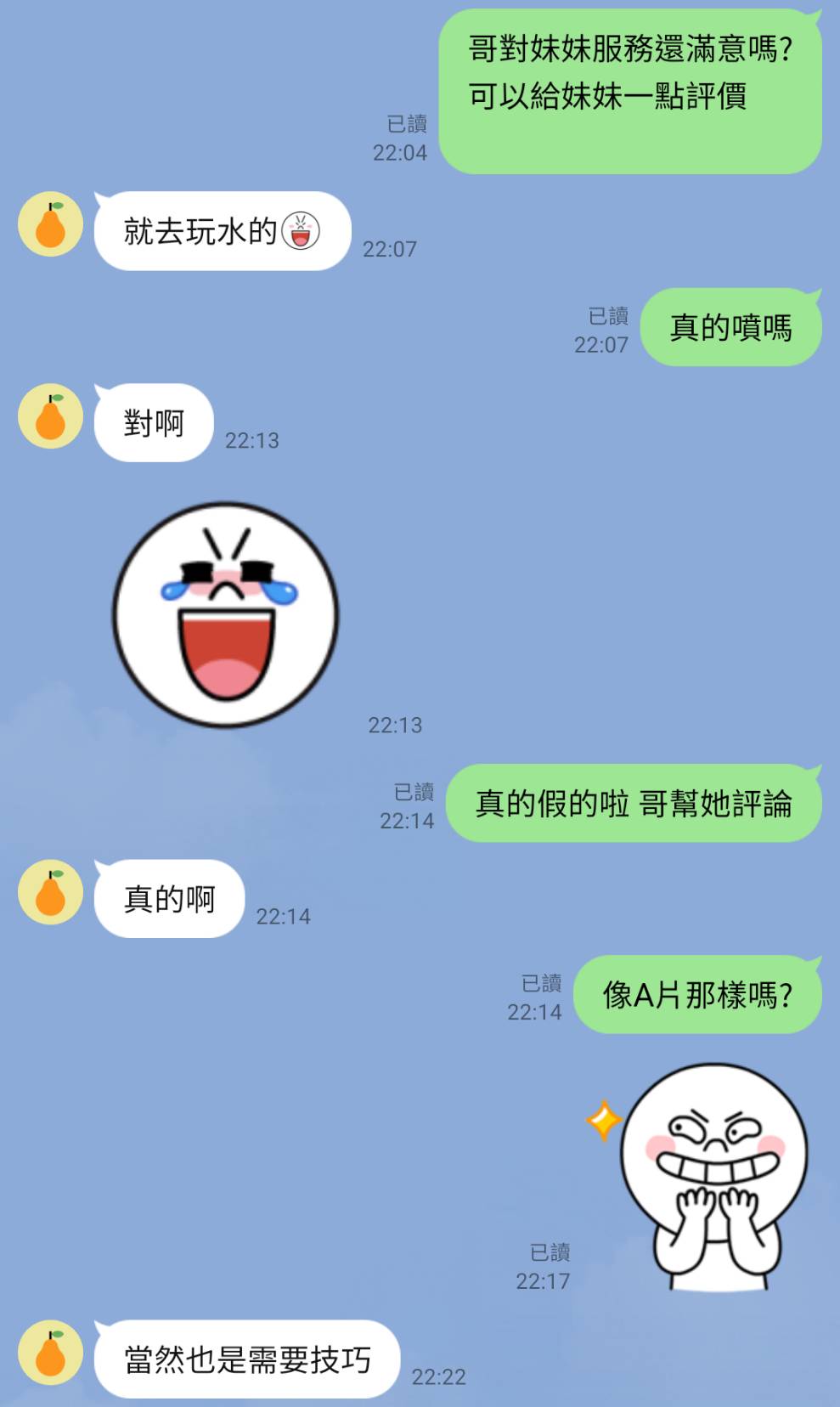This screenshot has height=1407, width=840.
Task: View profile from avatar beside 當然也是需要技巧
Action: coord(50,1353)
